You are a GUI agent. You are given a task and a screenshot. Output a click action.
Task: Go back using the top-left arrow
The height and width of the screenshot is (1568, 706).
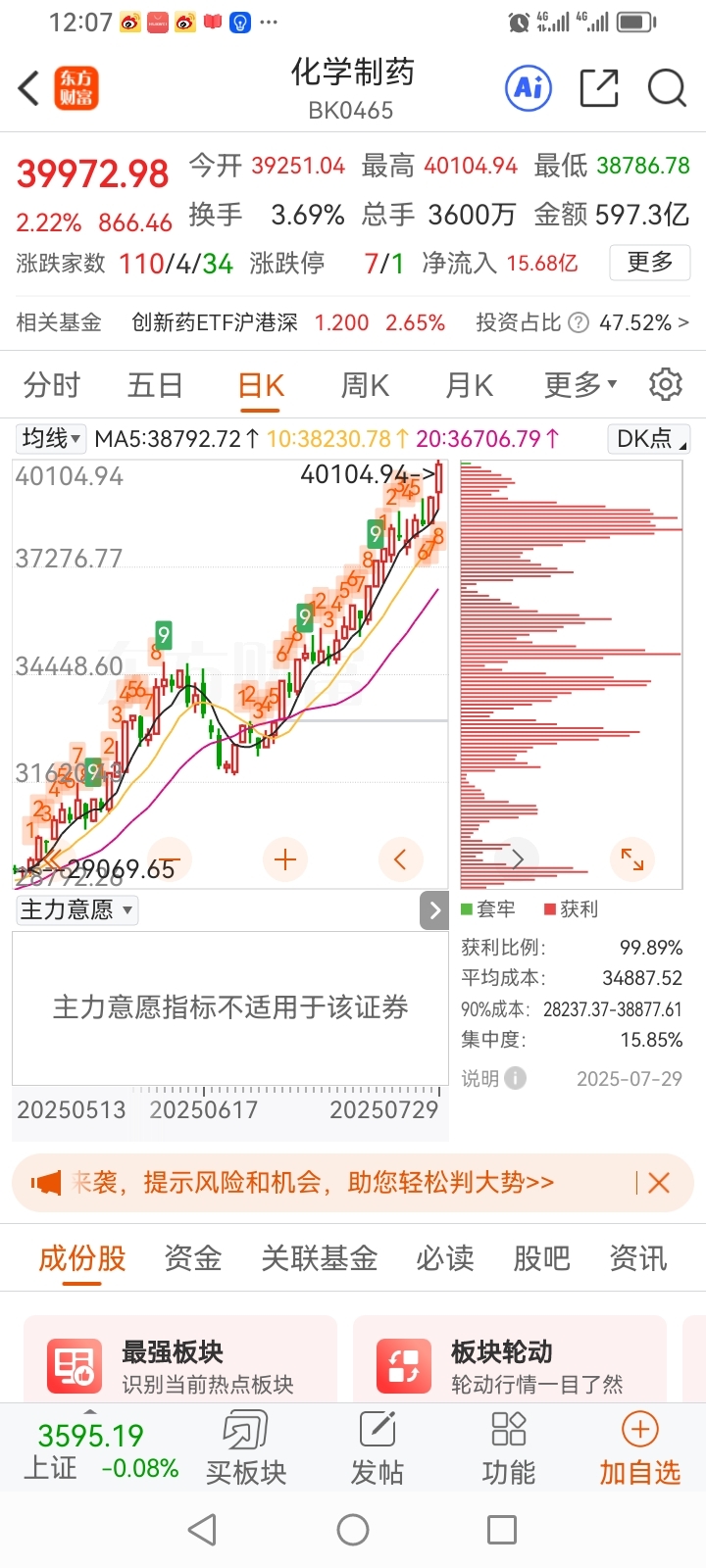coord(29,88)
